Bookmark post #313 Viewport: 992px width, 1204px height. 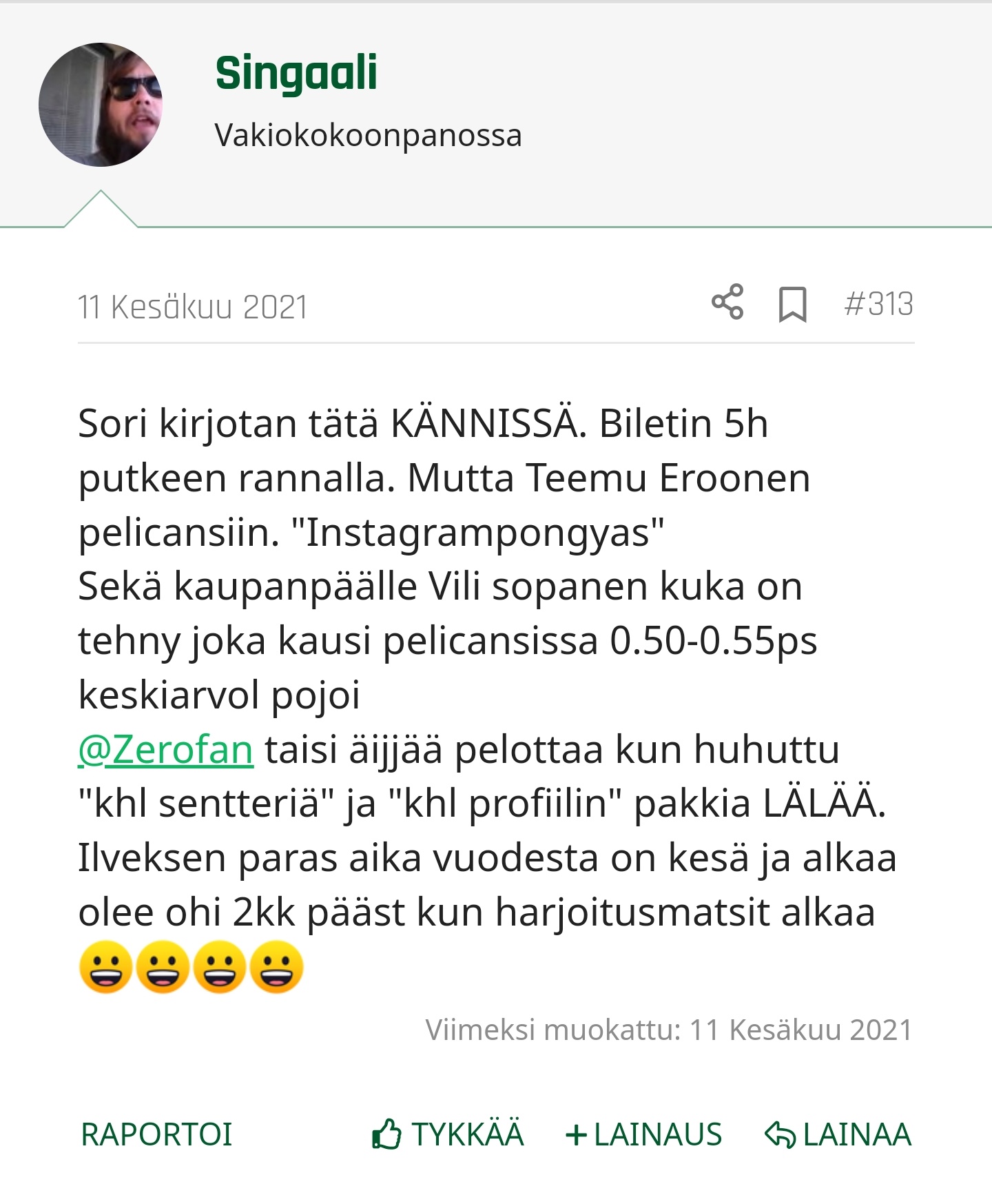point(792,304)
